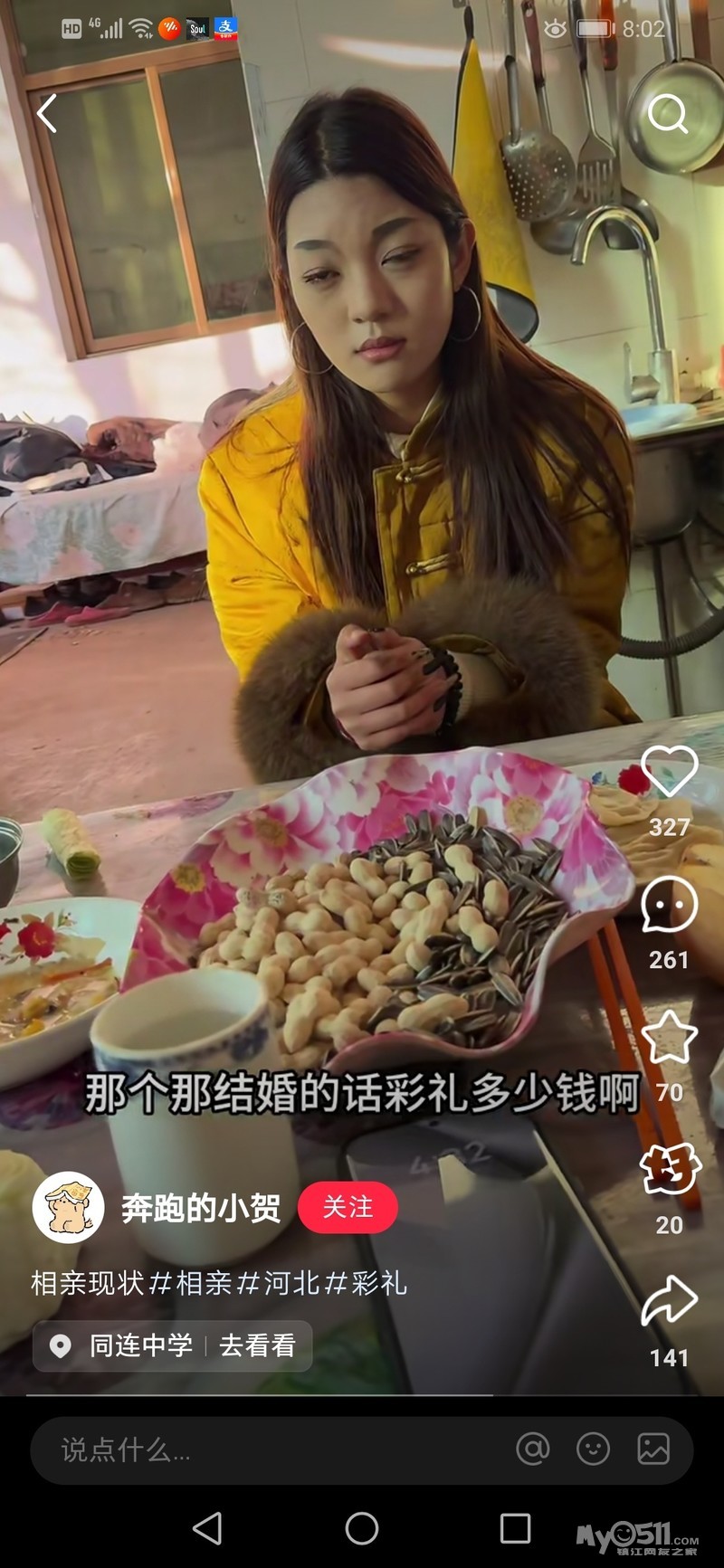Open the 奔跑的小贺 profile avatar
The image size is (724, 1568).
(x=68, y=1207)
